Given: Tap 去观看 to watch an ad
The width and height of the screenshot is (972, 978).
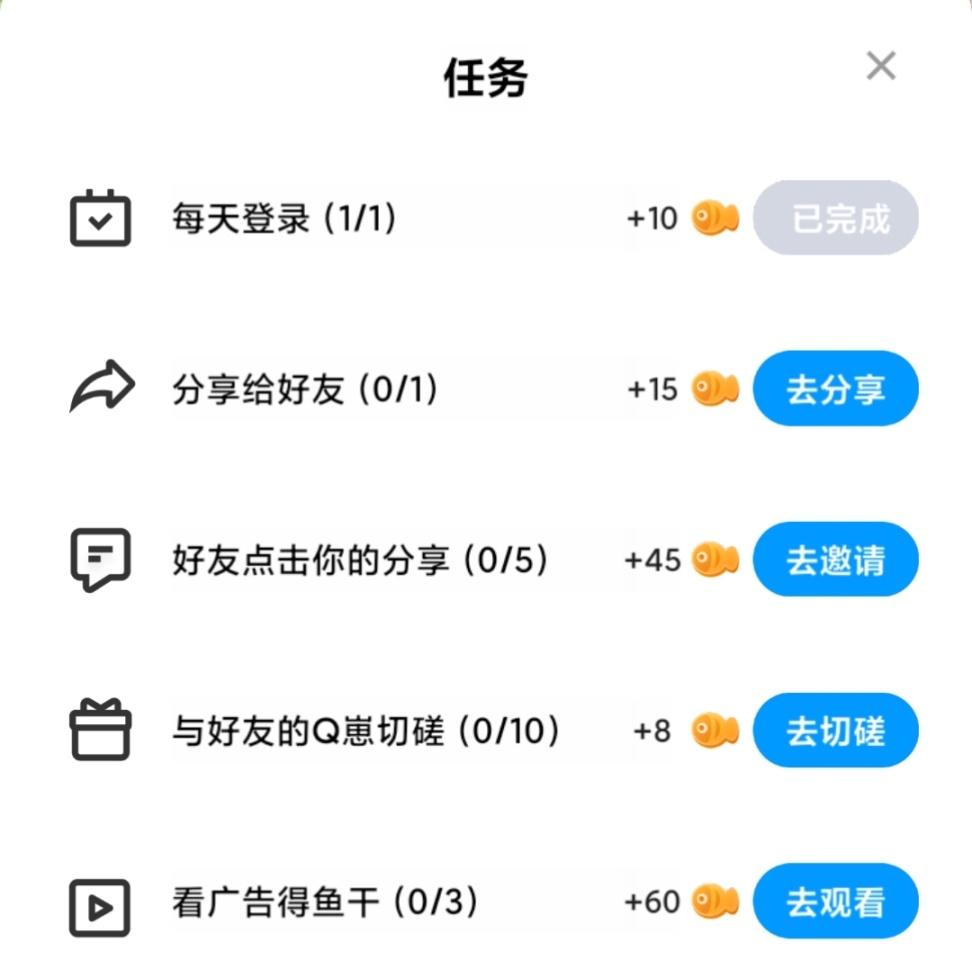Looking at the screenshot, I should point(835,902).
